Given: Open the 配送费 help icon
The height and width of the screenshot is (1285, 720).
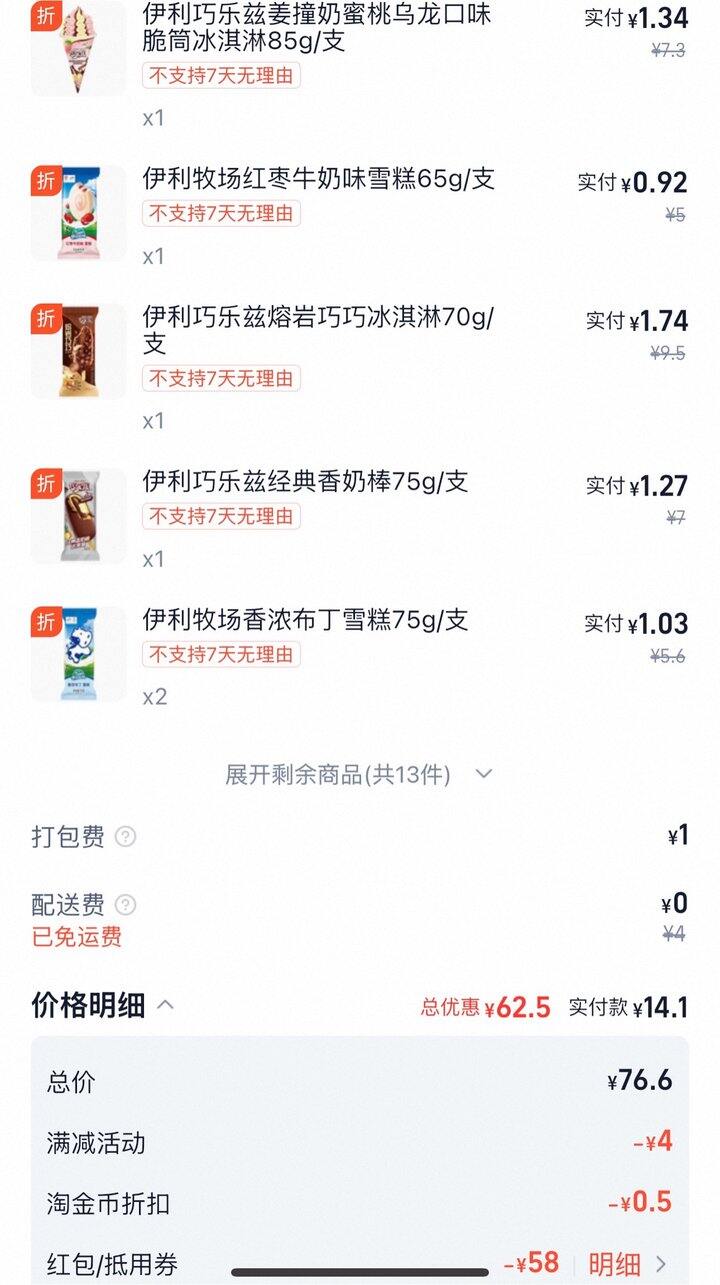Looking at the screenshot, I should pyautogui.click(x=125, y=905).
